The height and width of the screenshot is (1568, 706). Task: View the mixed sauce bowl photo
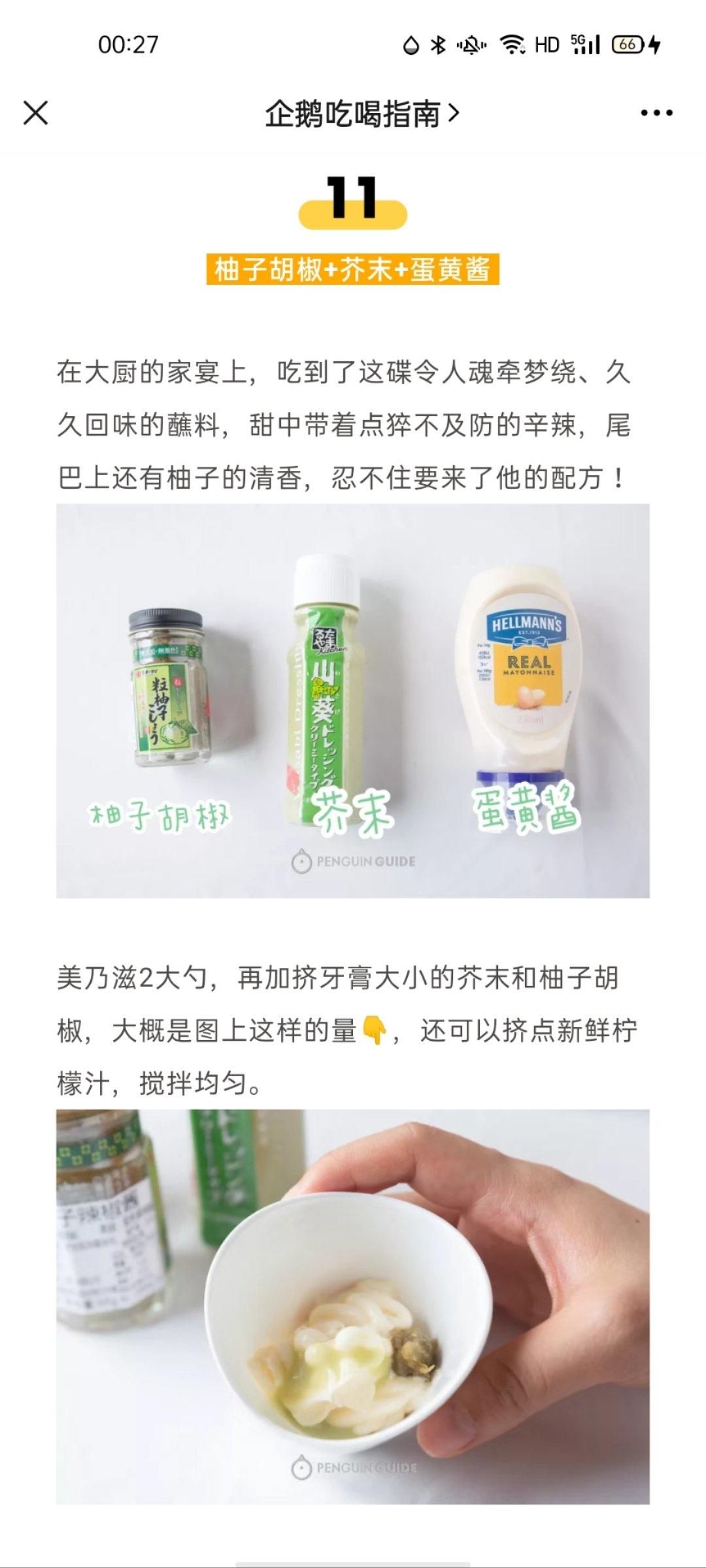pos(353,1307)
